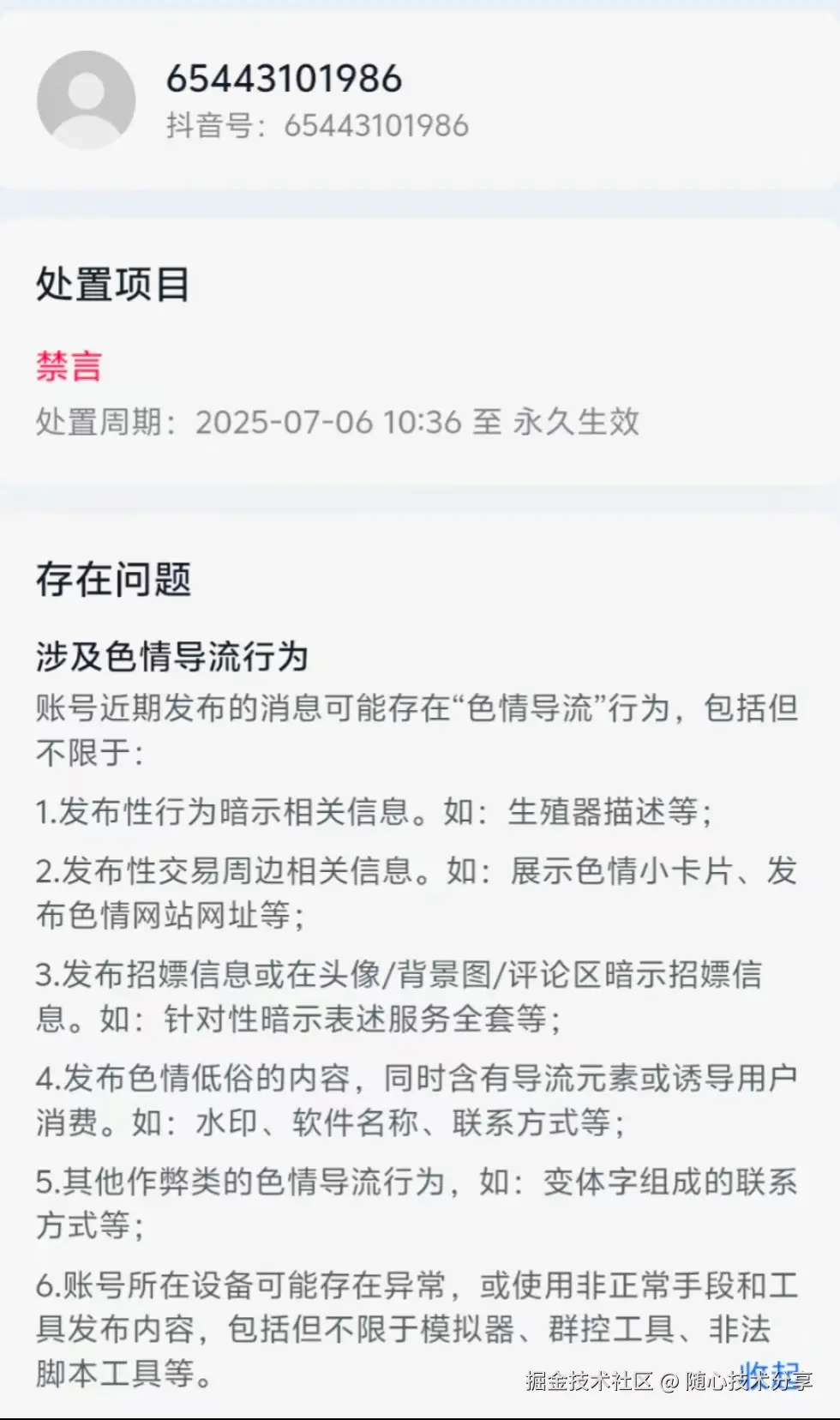Viewport: 840px width, 1420px height.
Task: Click the 存在问题 section header
Action: tap(114, 580)
